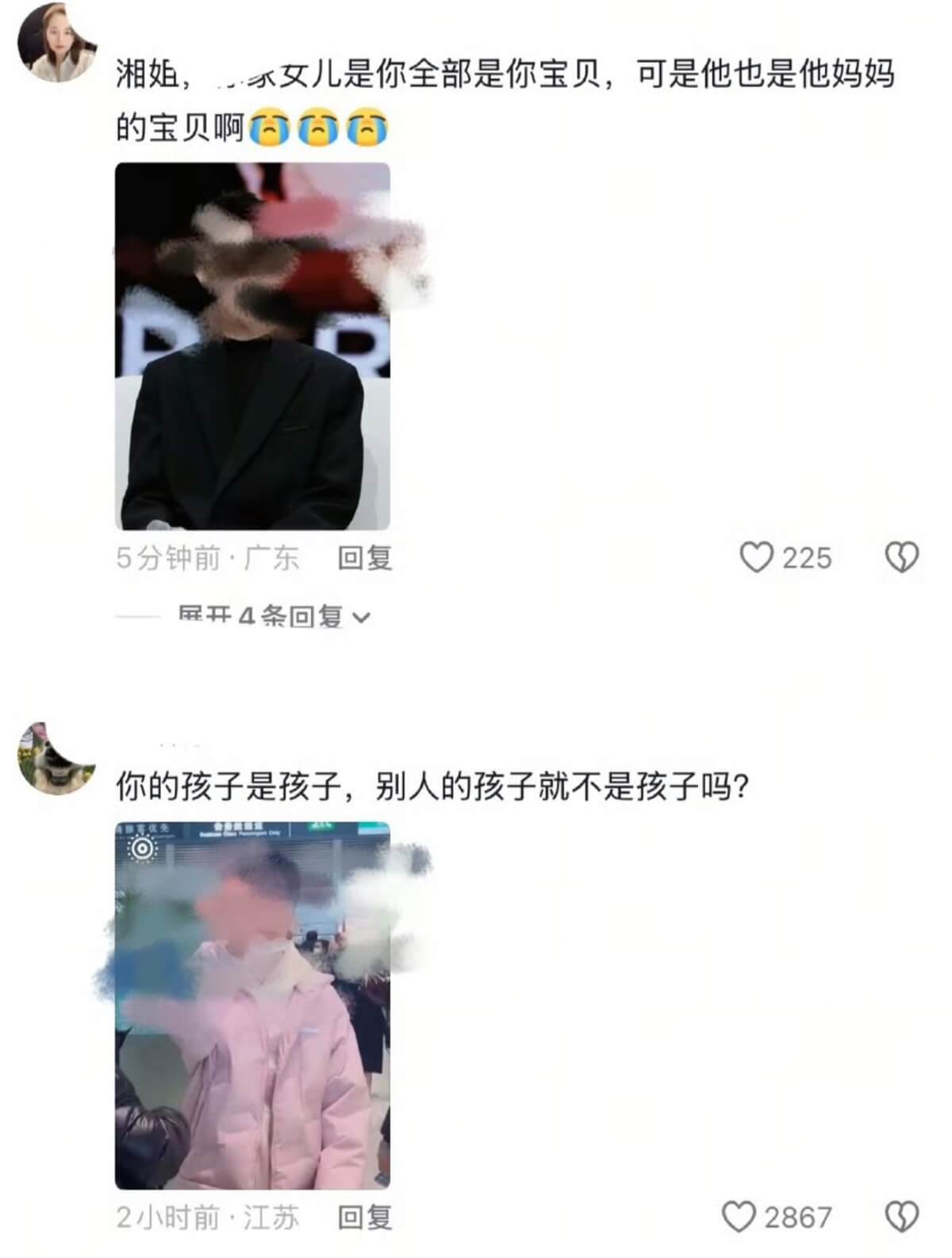952x1258 pixels.
Task: Like the comment from Jiangsu
Action: (x=739, y=1217)
